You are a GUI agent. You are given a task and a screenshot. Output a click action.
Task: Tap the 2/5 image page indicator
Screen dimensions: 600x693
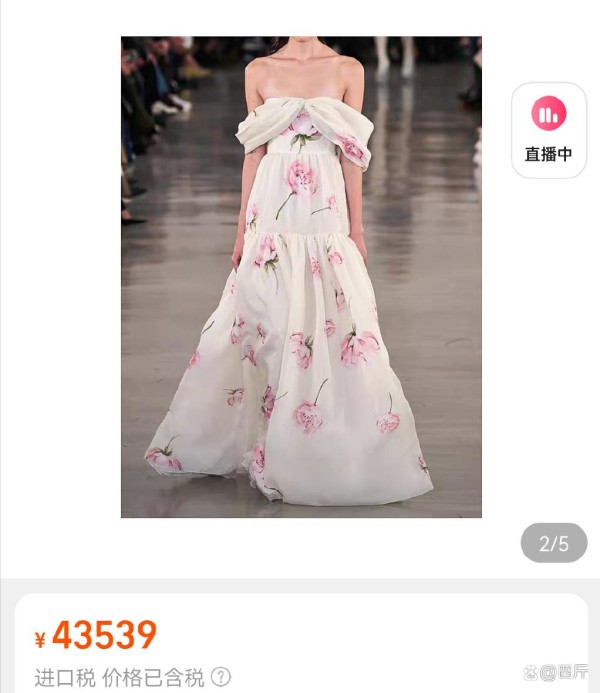coord(554,544)
